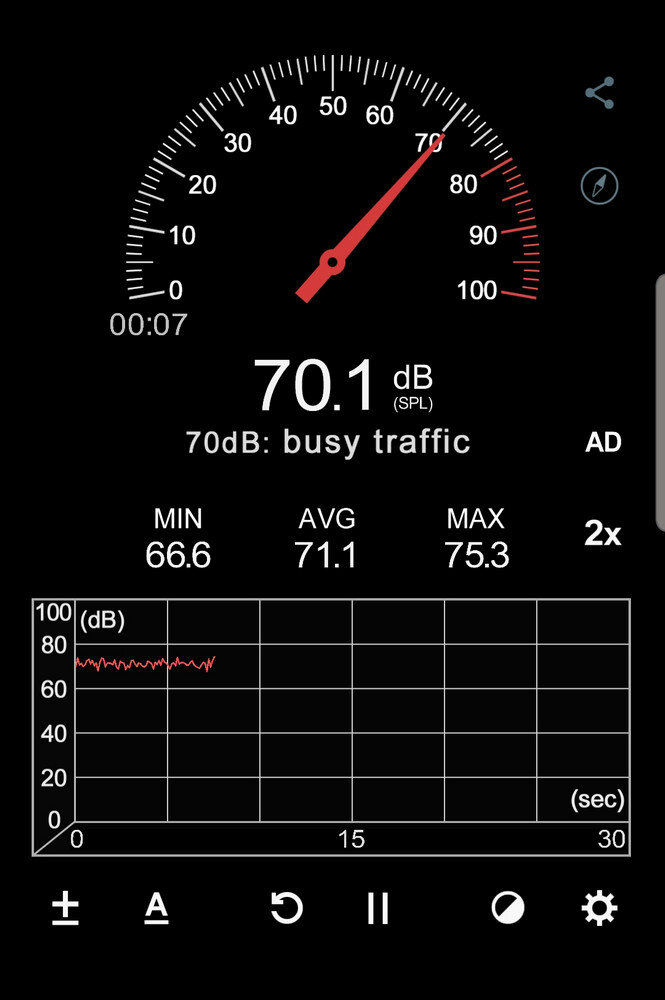
Task: Open the plus-minus calibration control
Action: click(x=65, y=908)
